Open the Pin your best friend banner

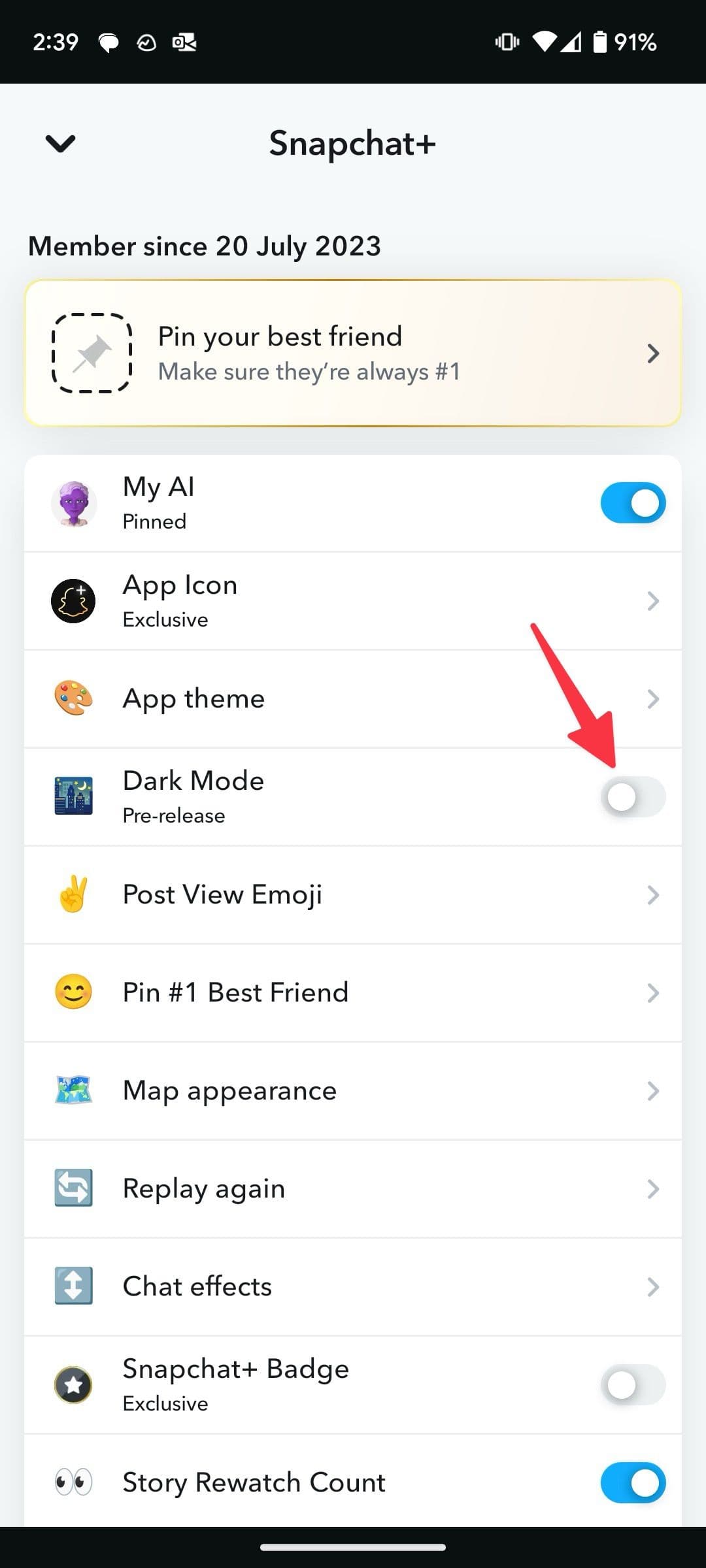353,353
